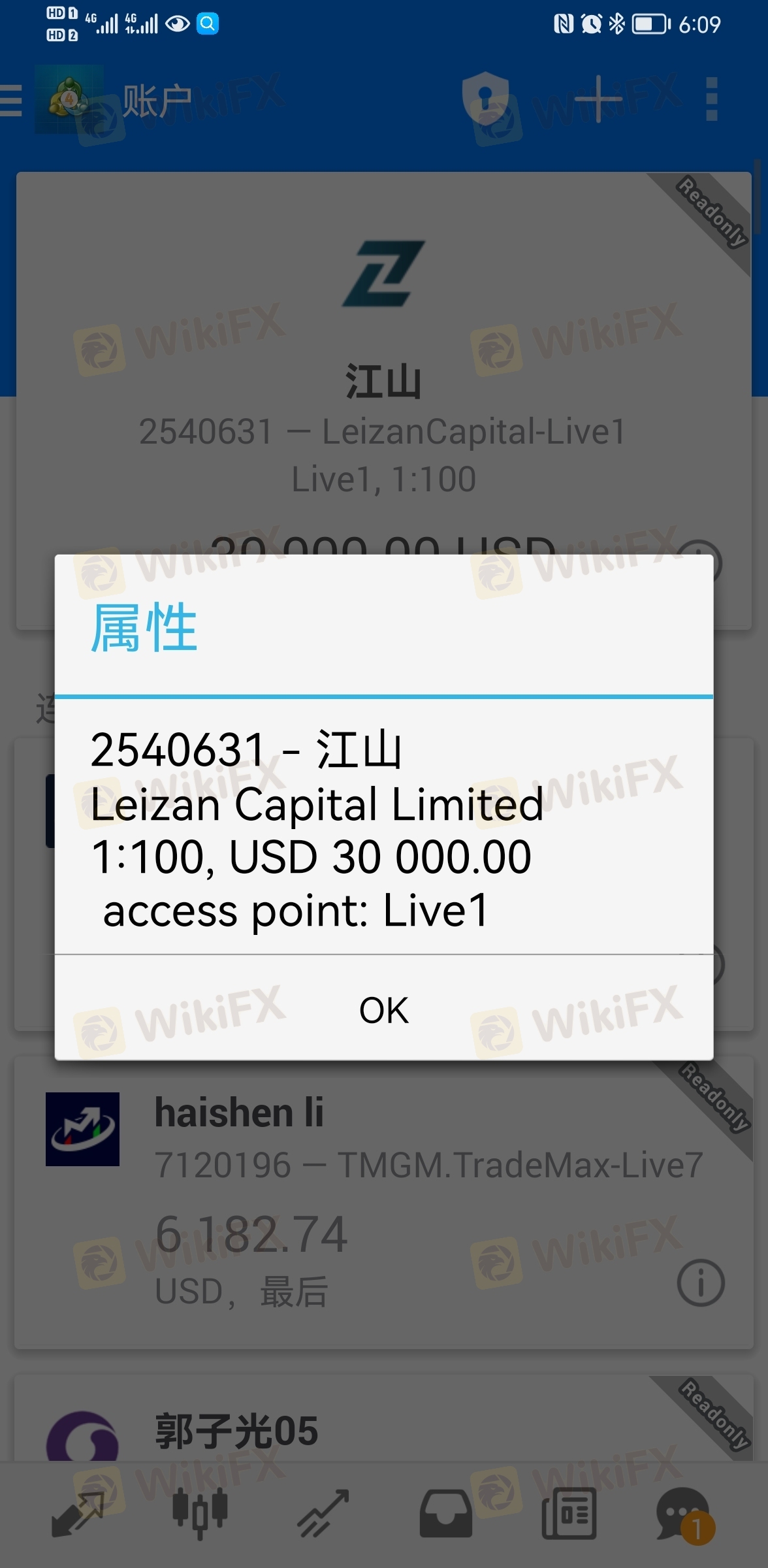Show info for haishen li account
Viewport: 768px width, 1568px height.
[x=701, y=1283]
